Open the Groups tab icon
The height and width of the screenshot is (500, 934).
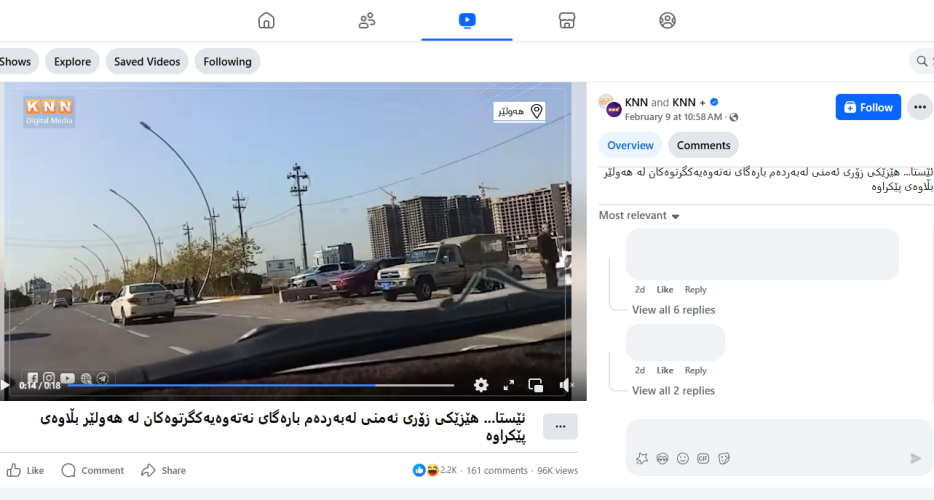[667, 20]
